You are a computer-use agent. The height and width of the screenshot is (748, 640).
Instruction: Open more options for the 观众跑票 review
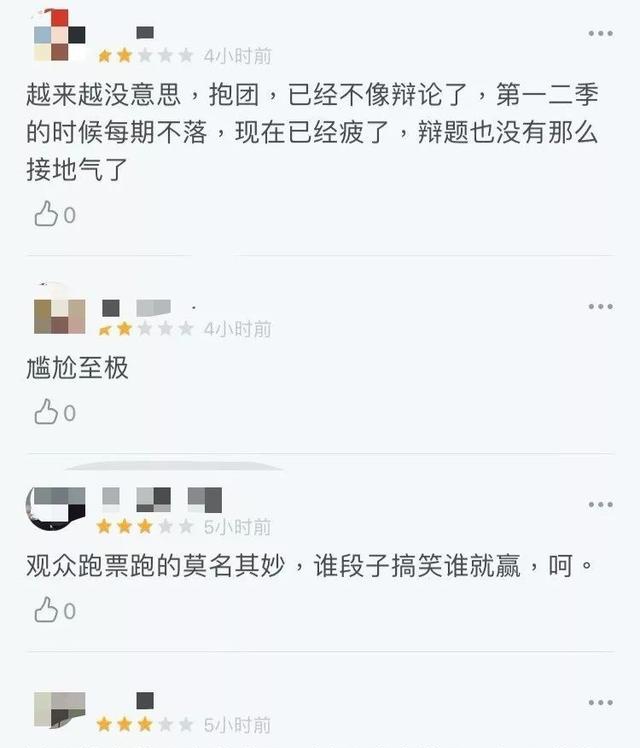pyautogui.click(x=600, y=505)
